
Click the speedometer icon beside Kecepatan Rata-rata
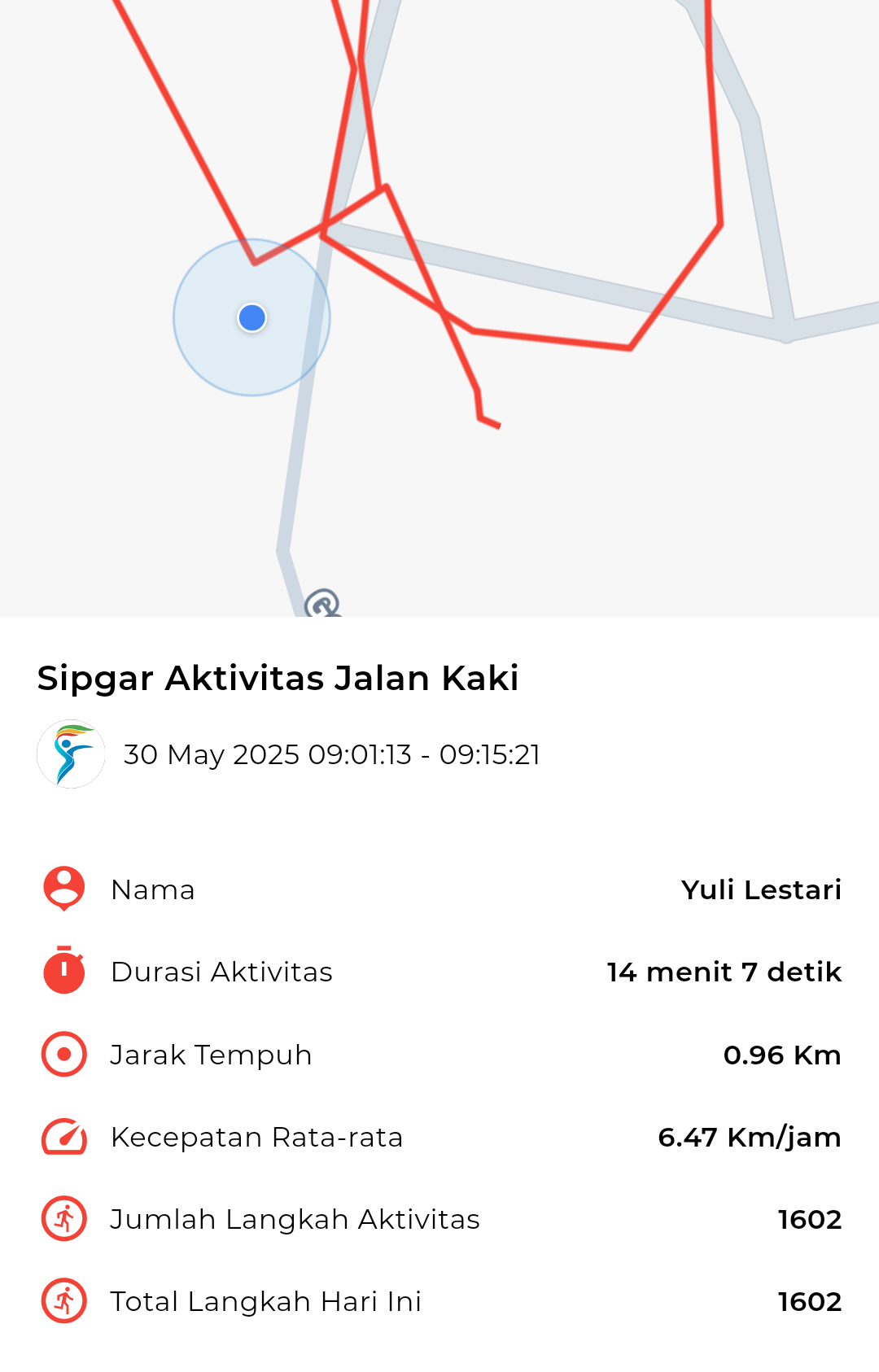pyautogui.click(x=63, y=1136)
